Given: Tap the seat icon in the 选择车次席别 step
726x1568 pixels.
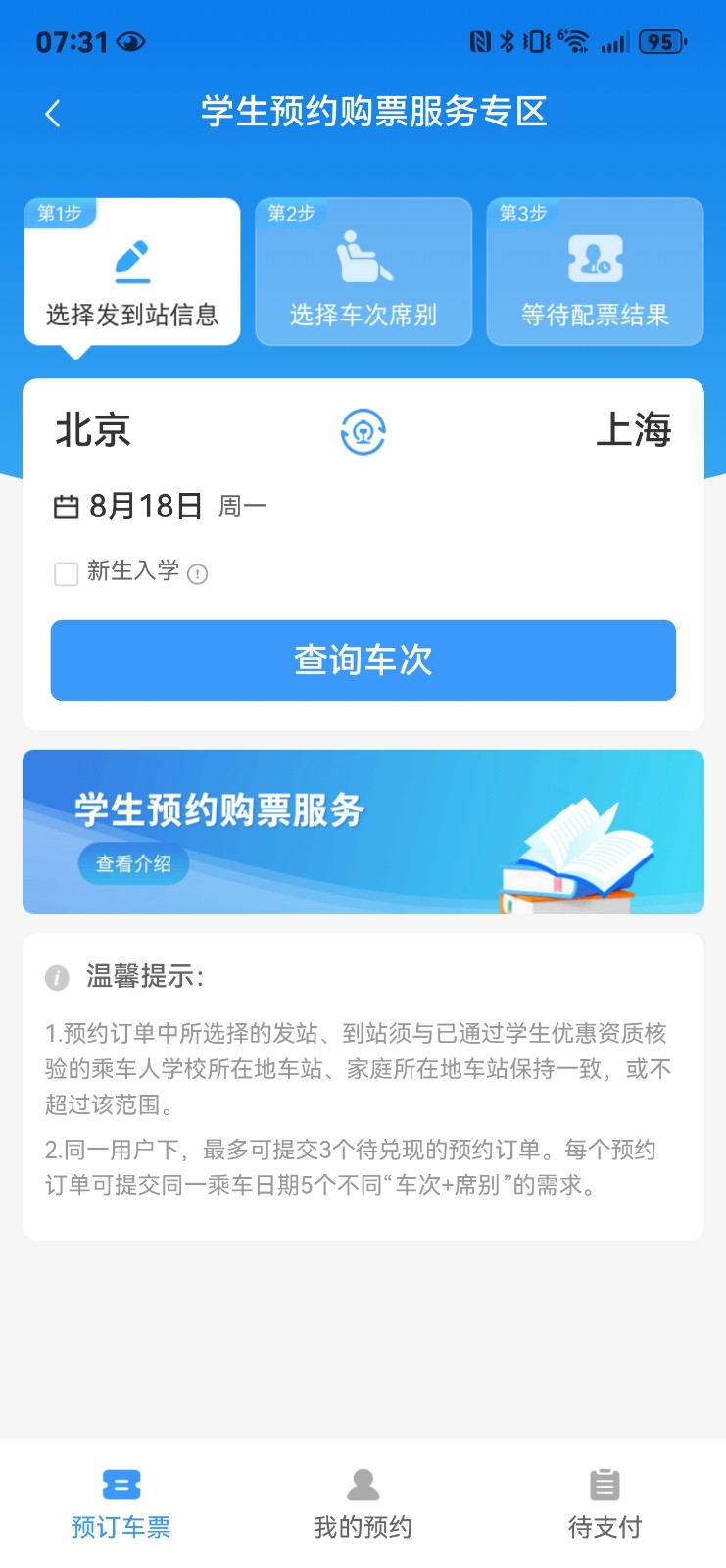Looking at the screenshot, I should (363, 255).
